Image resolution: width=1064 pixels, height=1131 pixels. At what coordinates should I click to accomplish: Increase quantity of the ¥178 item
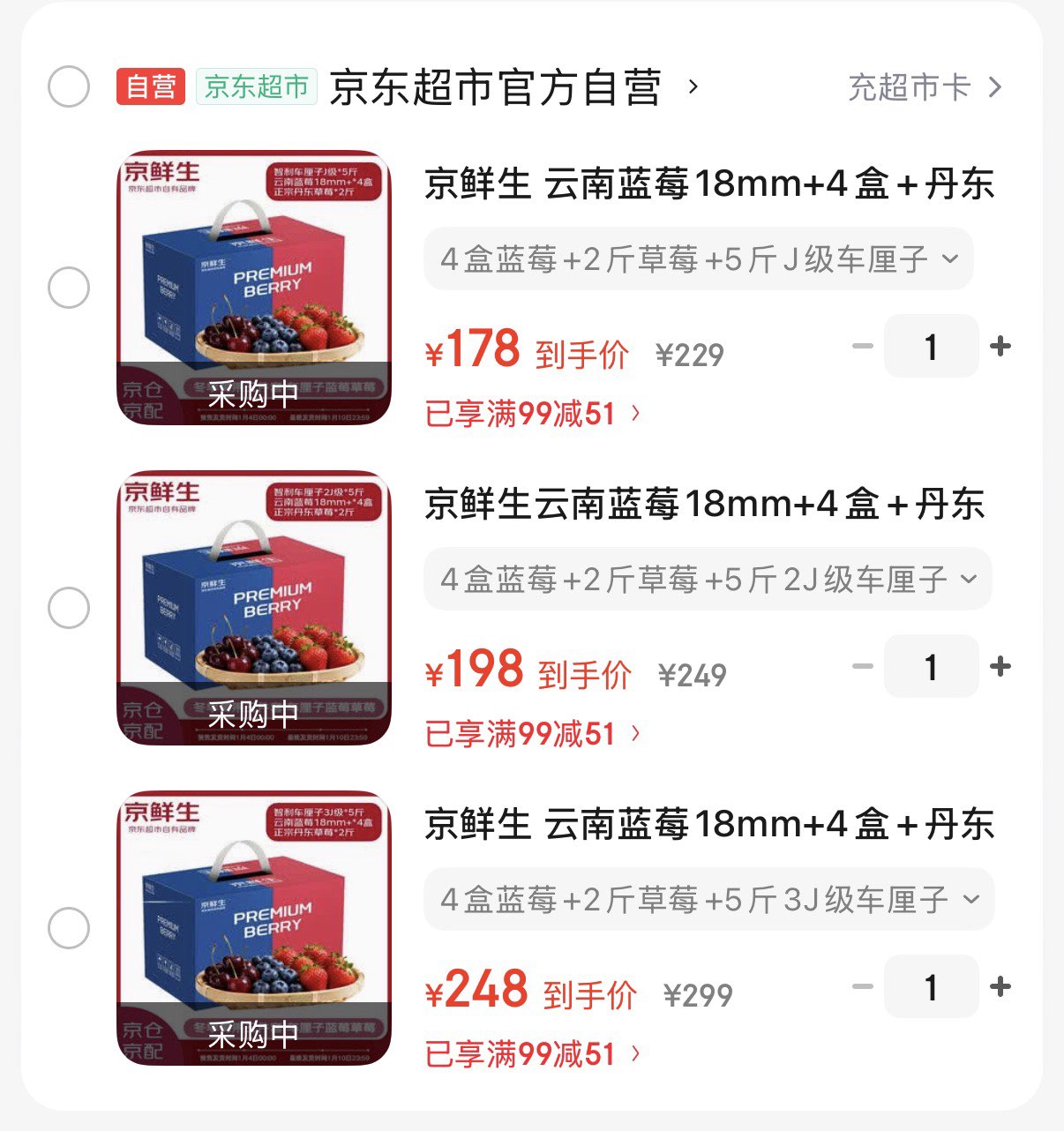coord(1000,346)
